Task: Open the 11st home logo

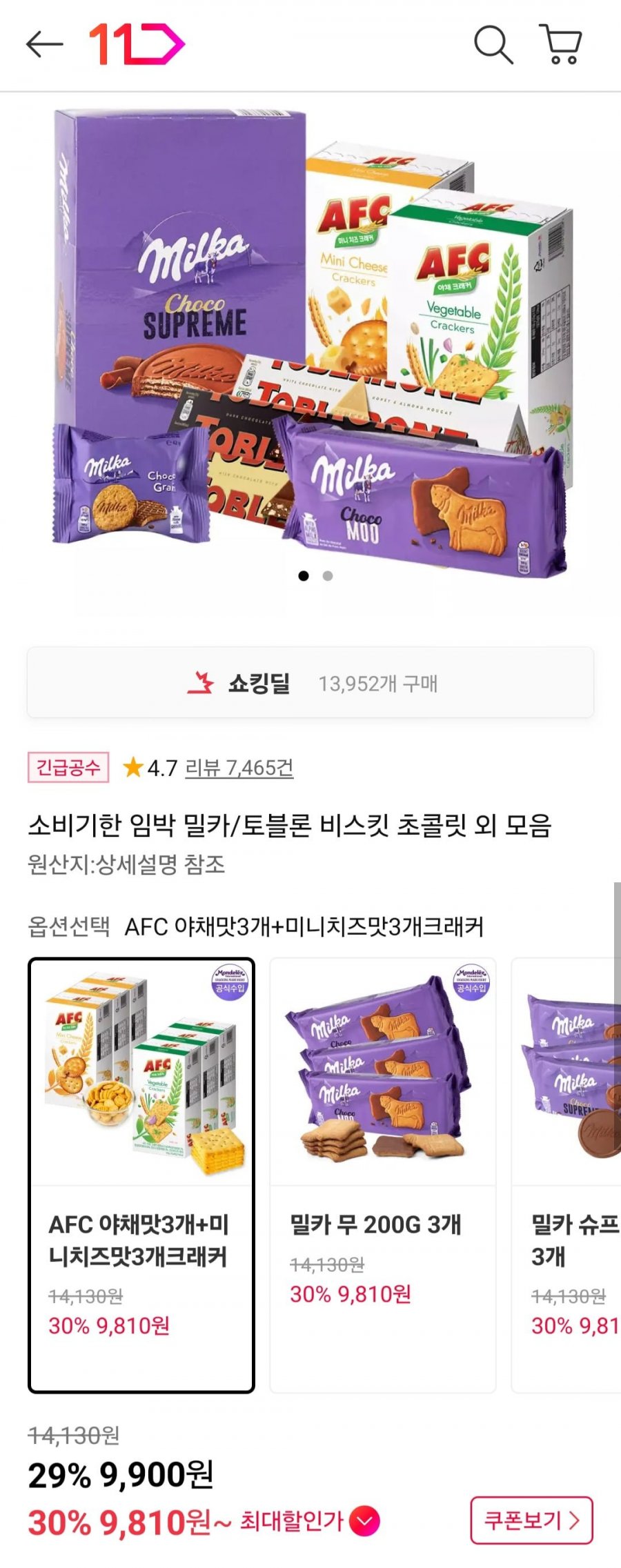Action: [x=137, y=45]
